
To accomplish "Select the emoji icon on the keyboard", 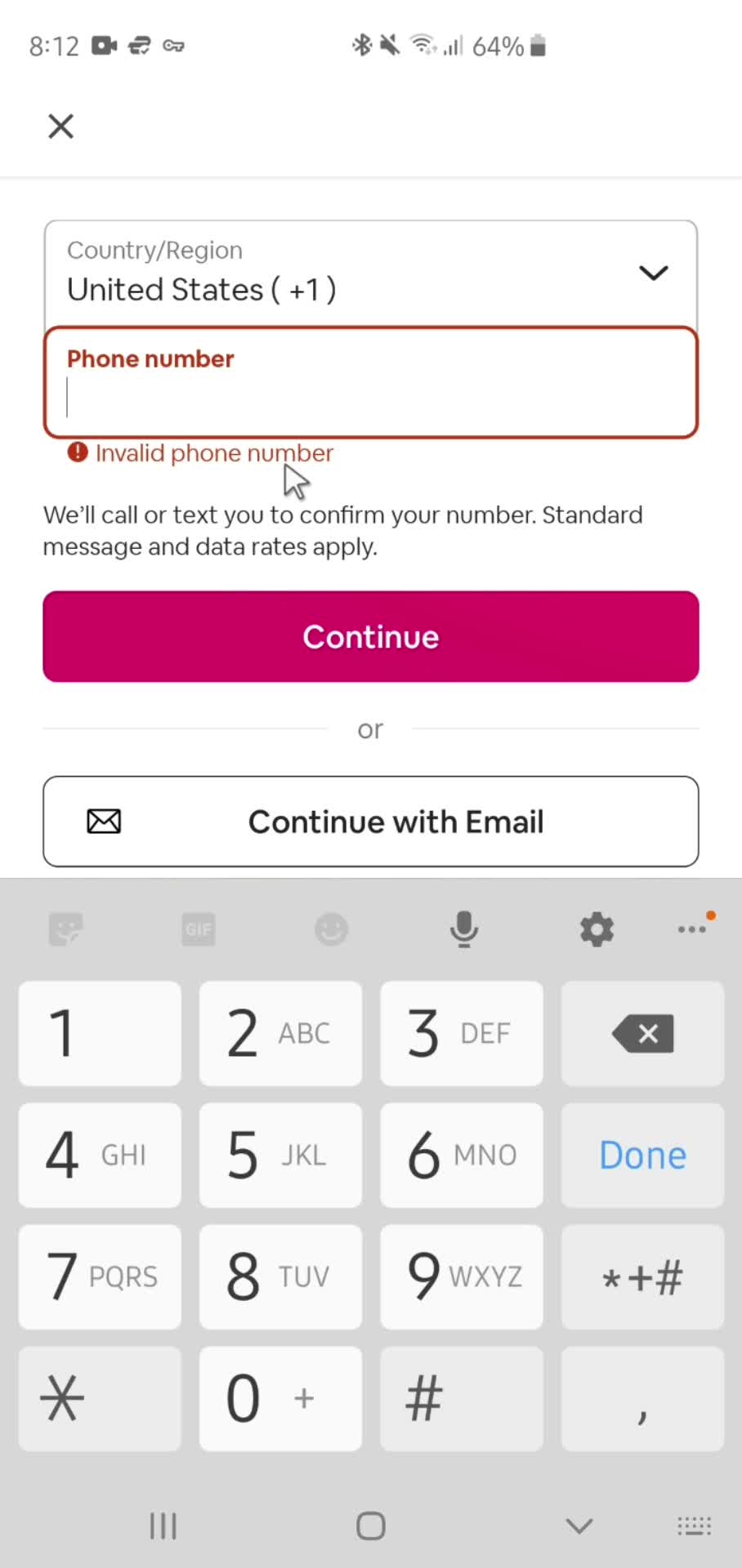I will pyautogui.click(x=331, y=929).
